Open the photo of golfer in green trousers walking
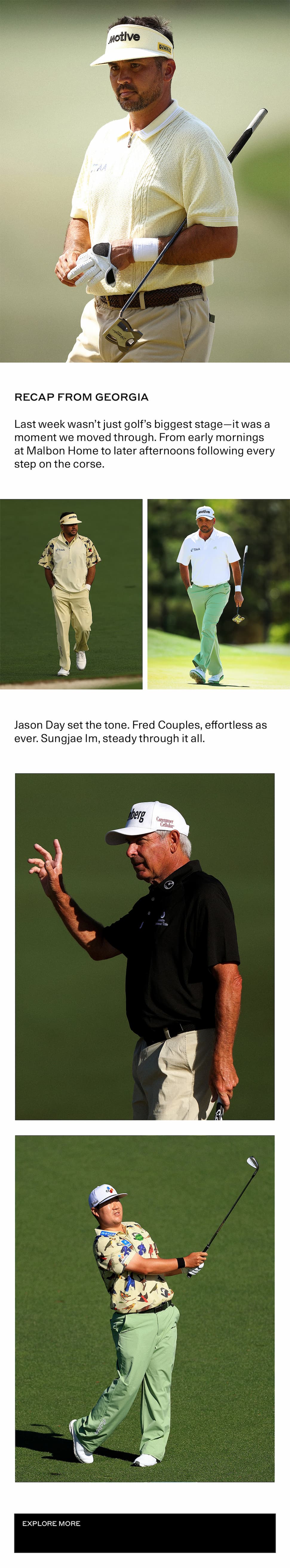Viewport: 290px width, 1568px height. tap(218, 594)
